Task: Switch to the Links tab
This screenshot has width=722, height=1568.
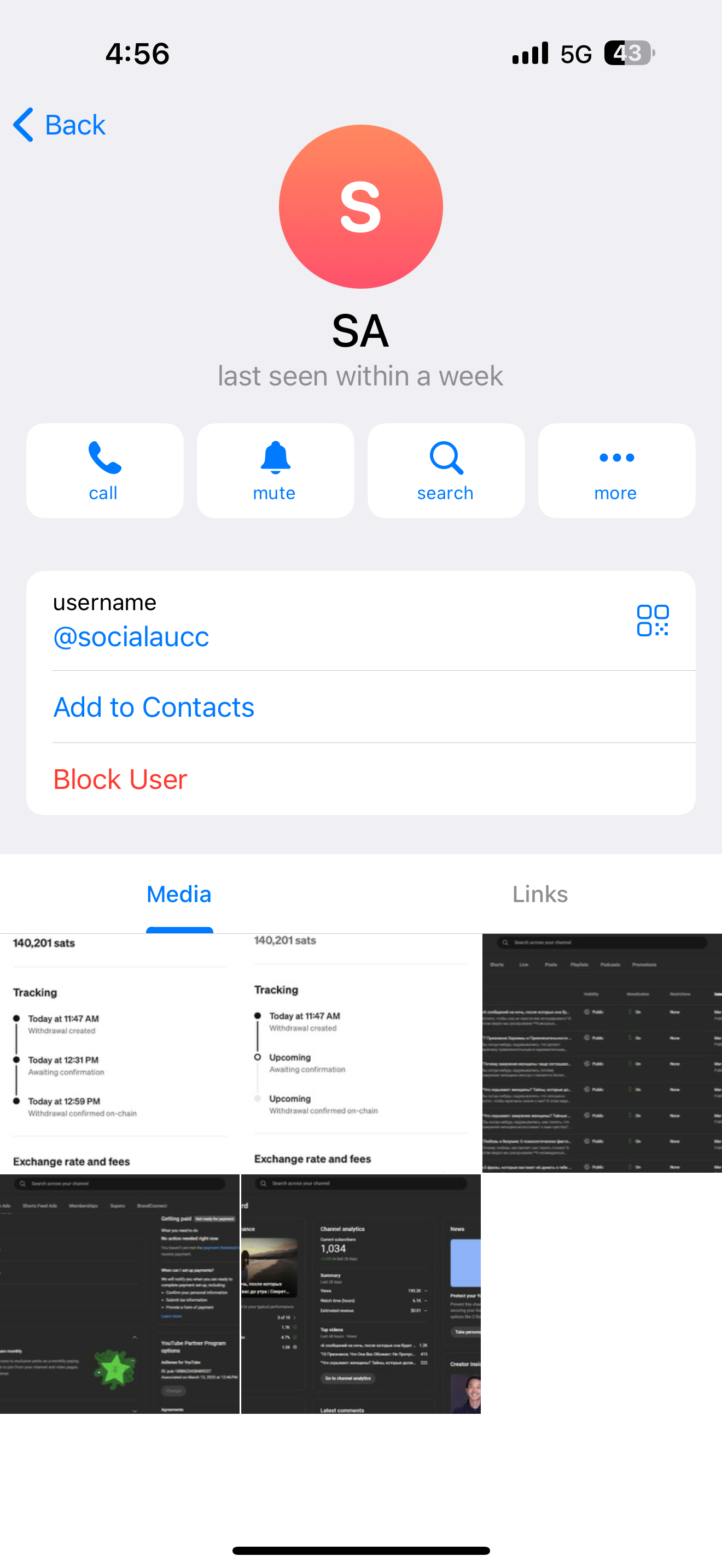Action: [x=539, y=894]
